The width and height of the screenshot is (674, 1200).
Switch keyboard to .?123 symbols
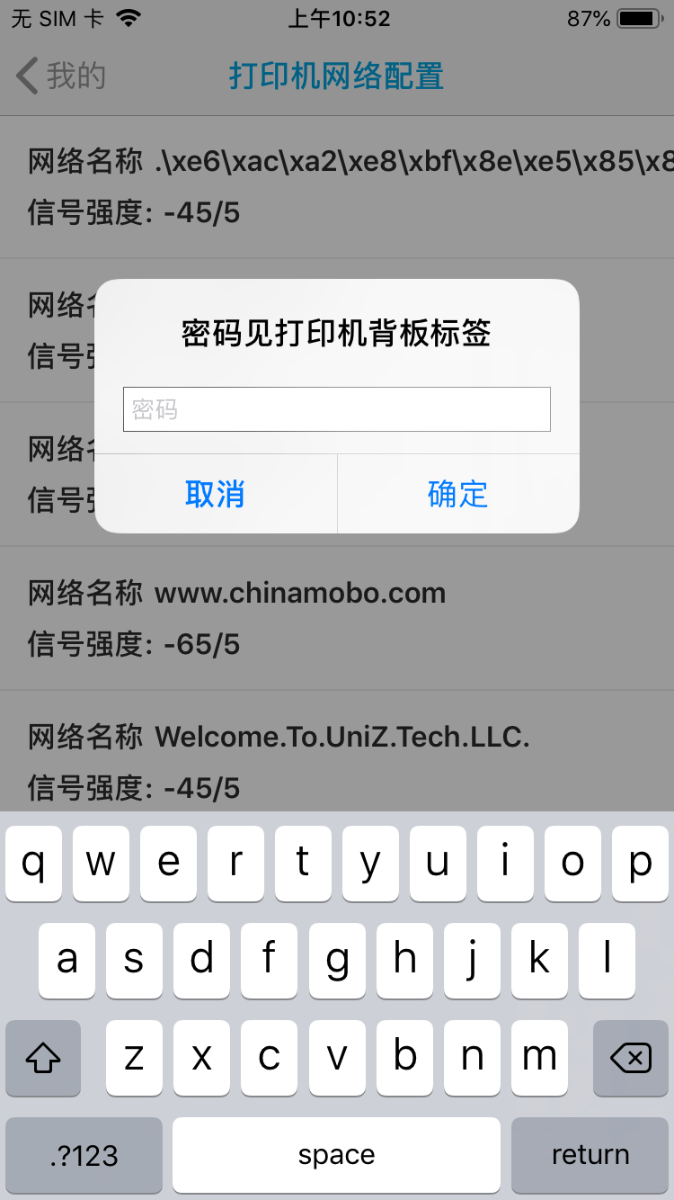[x=84, y=1155]
